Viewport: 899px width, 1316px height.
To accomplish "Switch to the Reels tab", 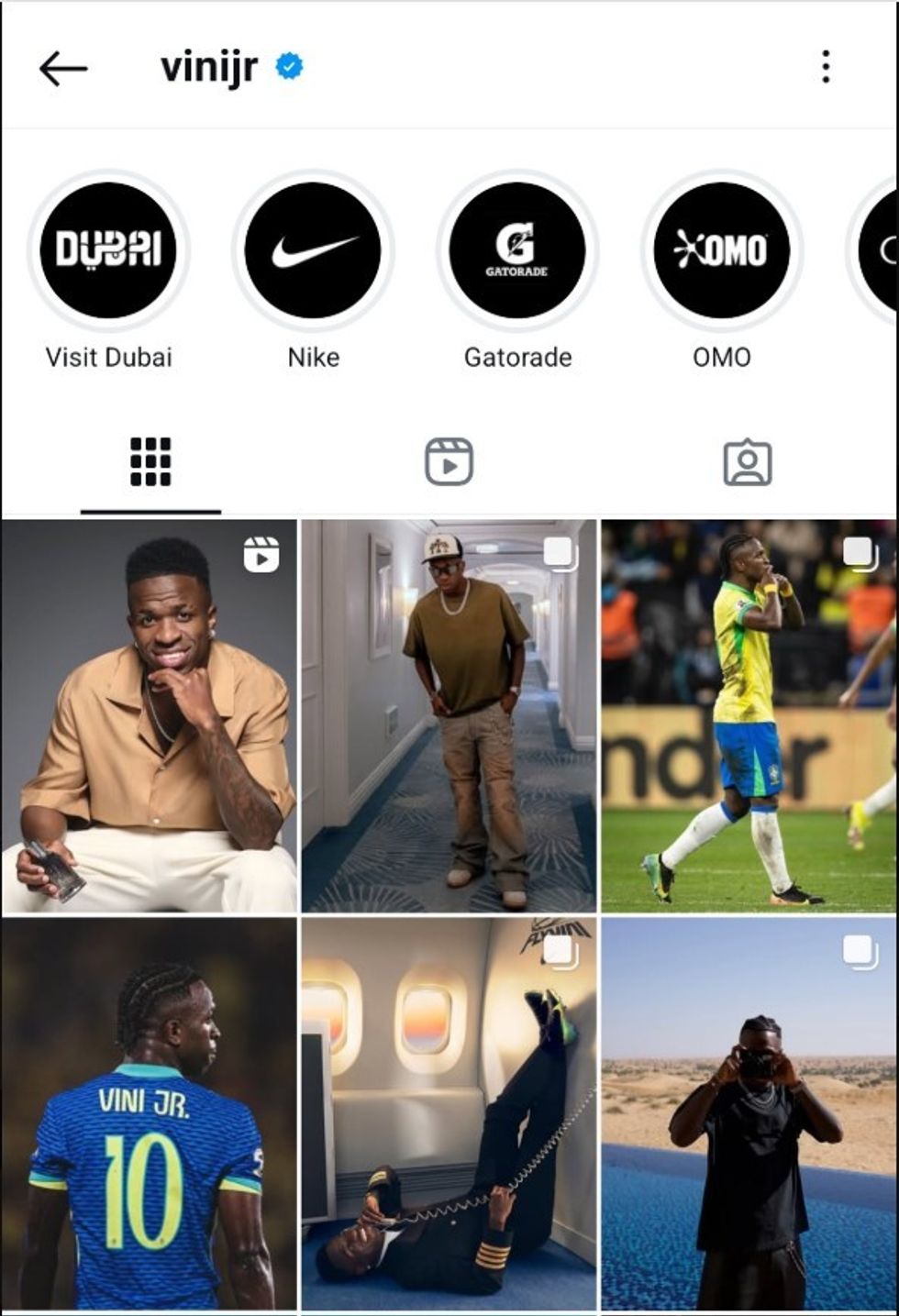I will tap(449, 461).
